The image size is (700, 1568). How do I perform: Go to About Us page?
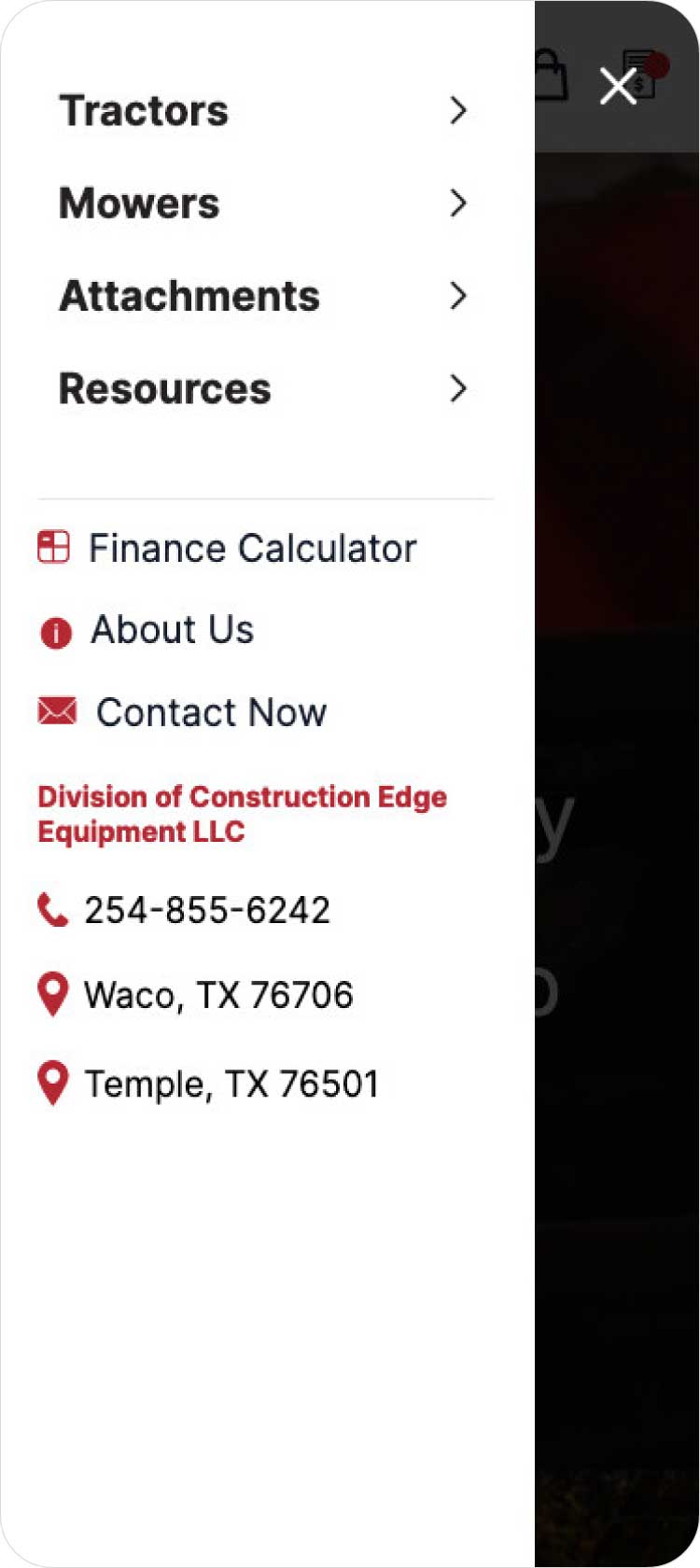pyautogui.click(x=172, y=630)
